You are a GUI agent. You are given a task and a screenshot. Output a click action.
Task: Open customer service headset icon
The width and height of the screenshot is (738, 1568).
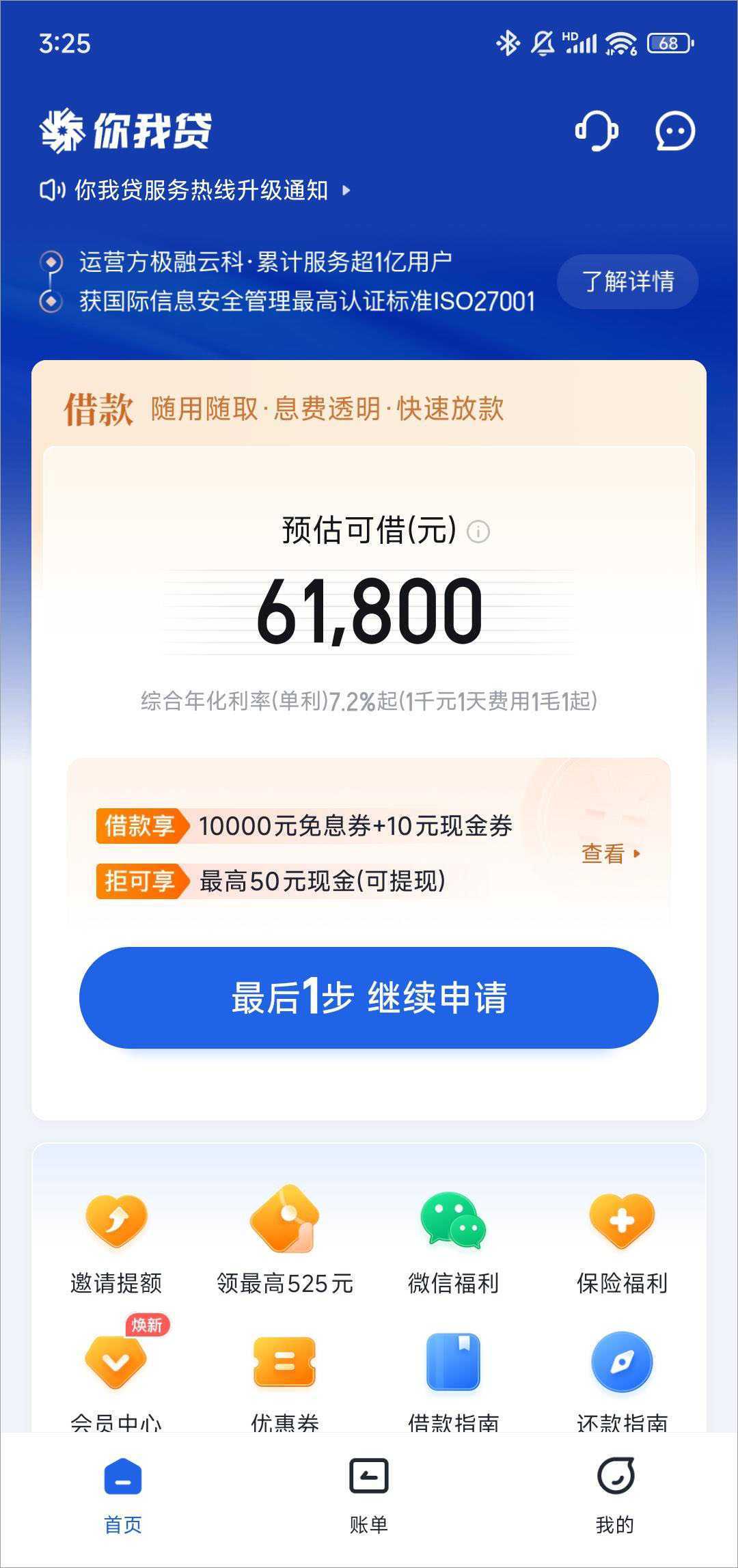597,130
